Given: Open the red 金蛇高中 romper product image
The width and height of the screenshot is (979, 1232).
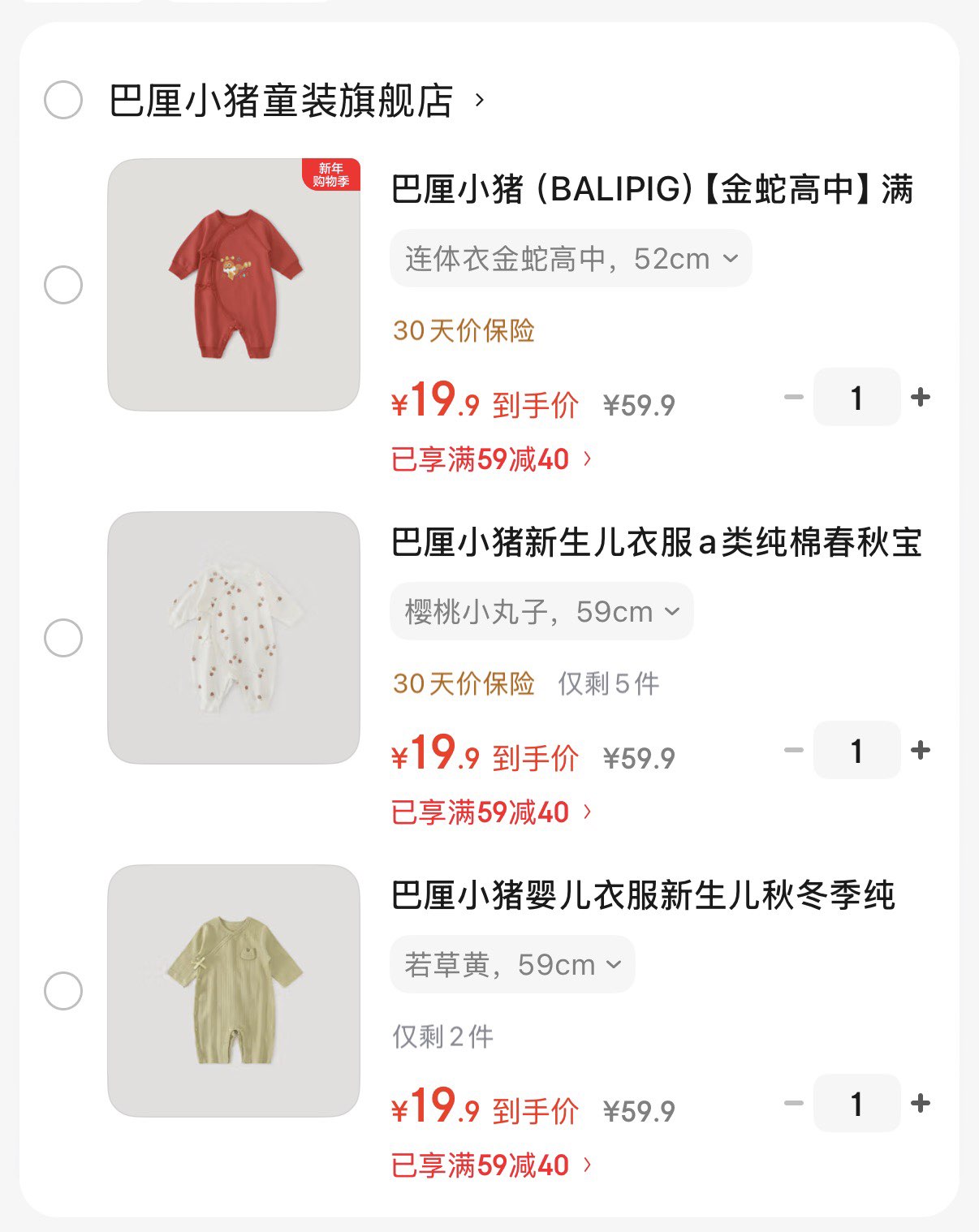Looking at the screenshot, I should pyautogui.click(x=234, y=285).
